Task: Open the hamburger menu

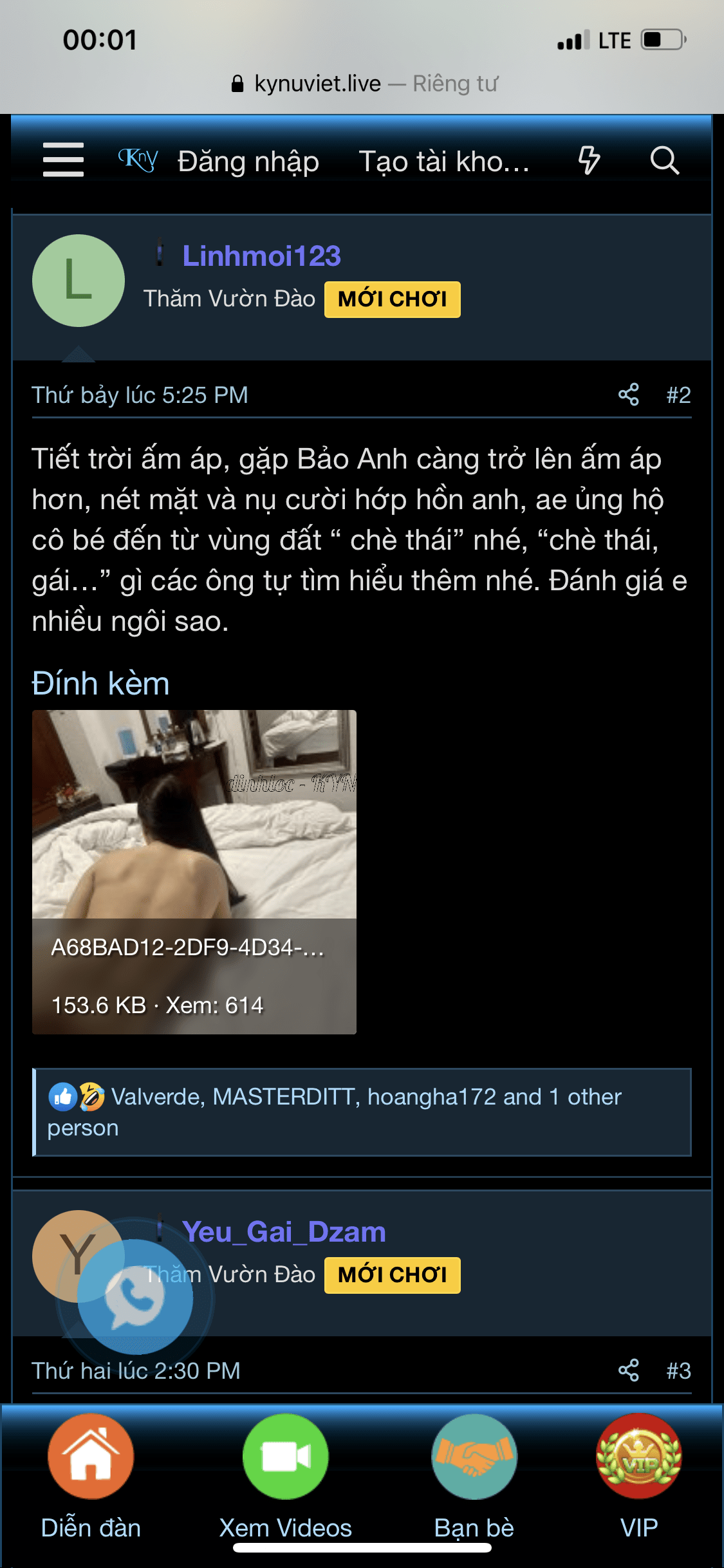Action: click(x=63, y=160)
